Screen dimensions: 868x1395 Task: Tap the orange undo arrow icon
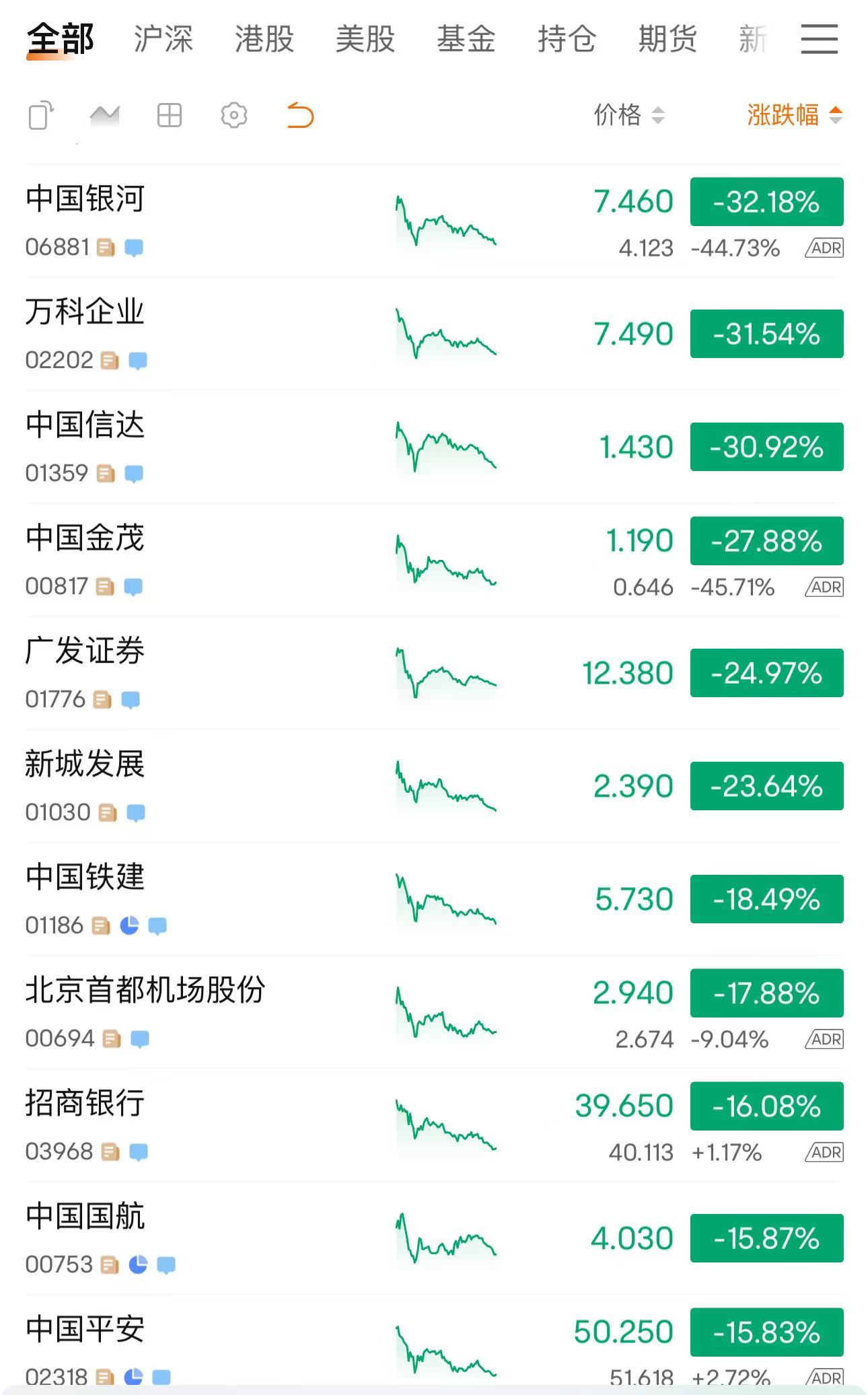[300, 116]
